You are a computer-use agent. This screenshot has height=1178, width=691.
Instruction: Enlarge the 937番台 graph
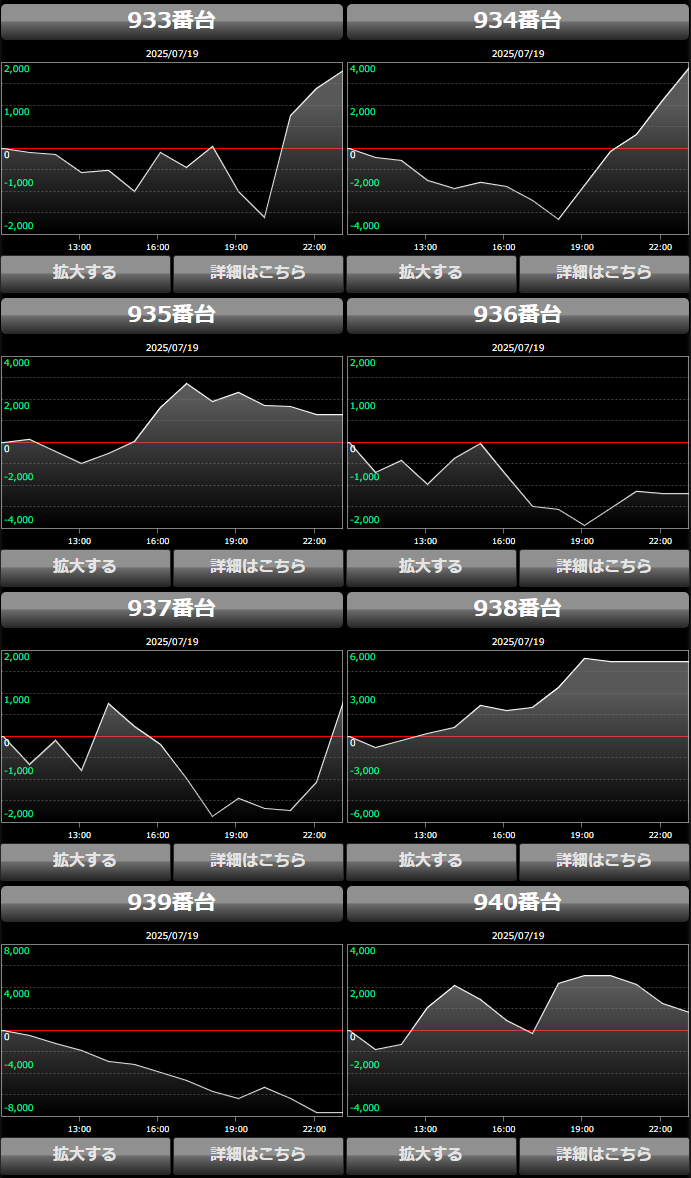[x=86, y=860]
